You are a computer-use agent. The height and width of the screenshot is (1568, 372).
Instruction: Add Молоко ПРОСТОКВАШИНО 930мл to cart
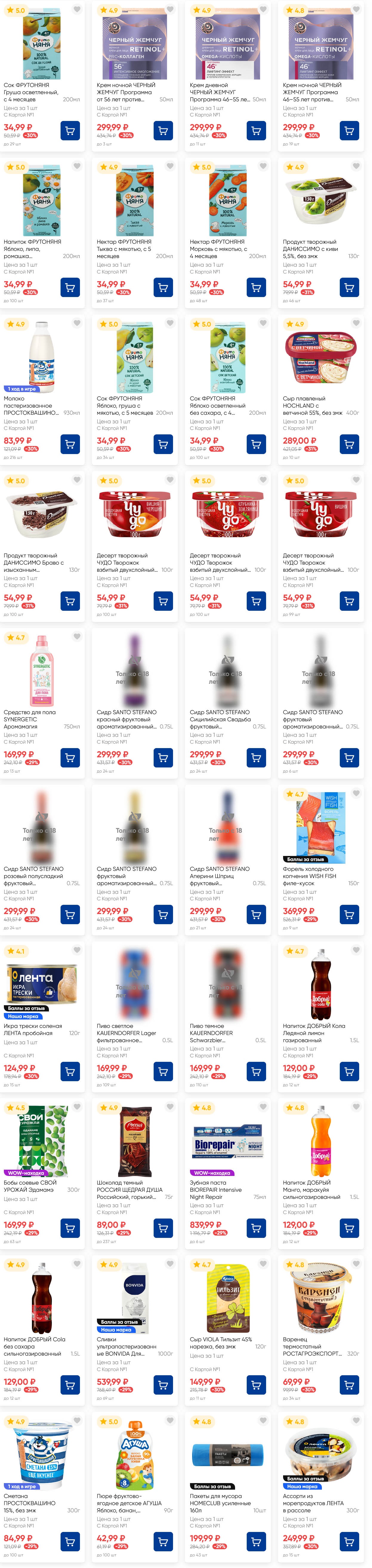click(x=70, y=444)
